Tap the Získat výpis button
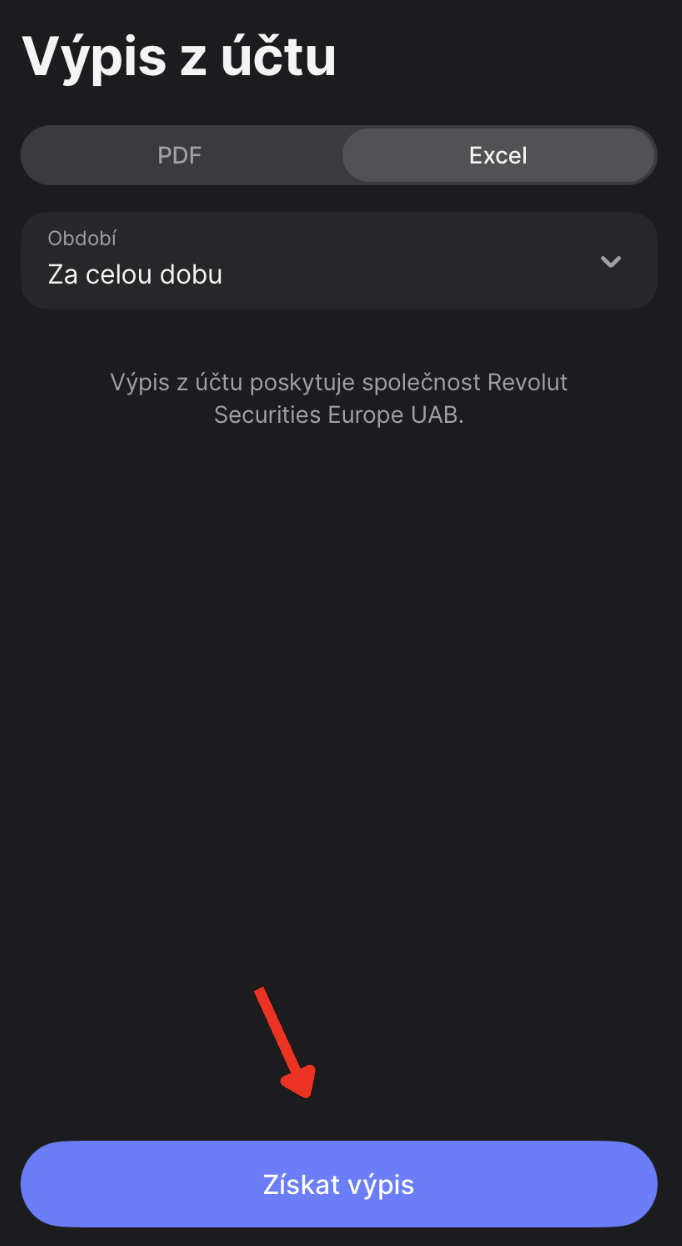 pyautogui.click(x=339, y=1185)
